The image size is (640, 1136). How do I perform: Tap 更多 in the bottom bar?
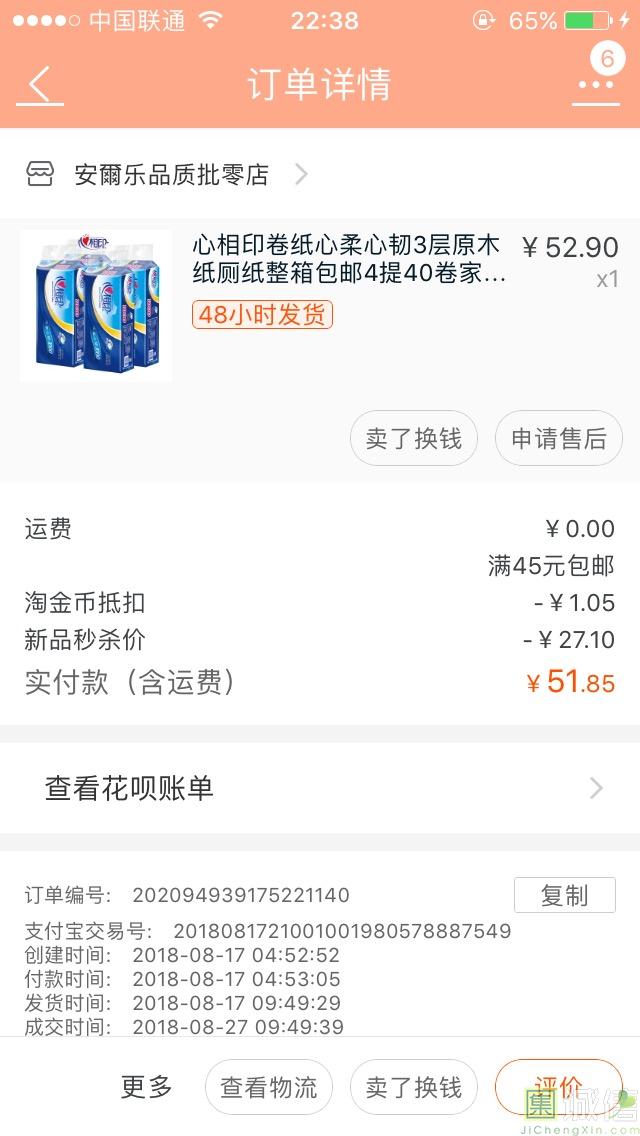point(147,1087)
